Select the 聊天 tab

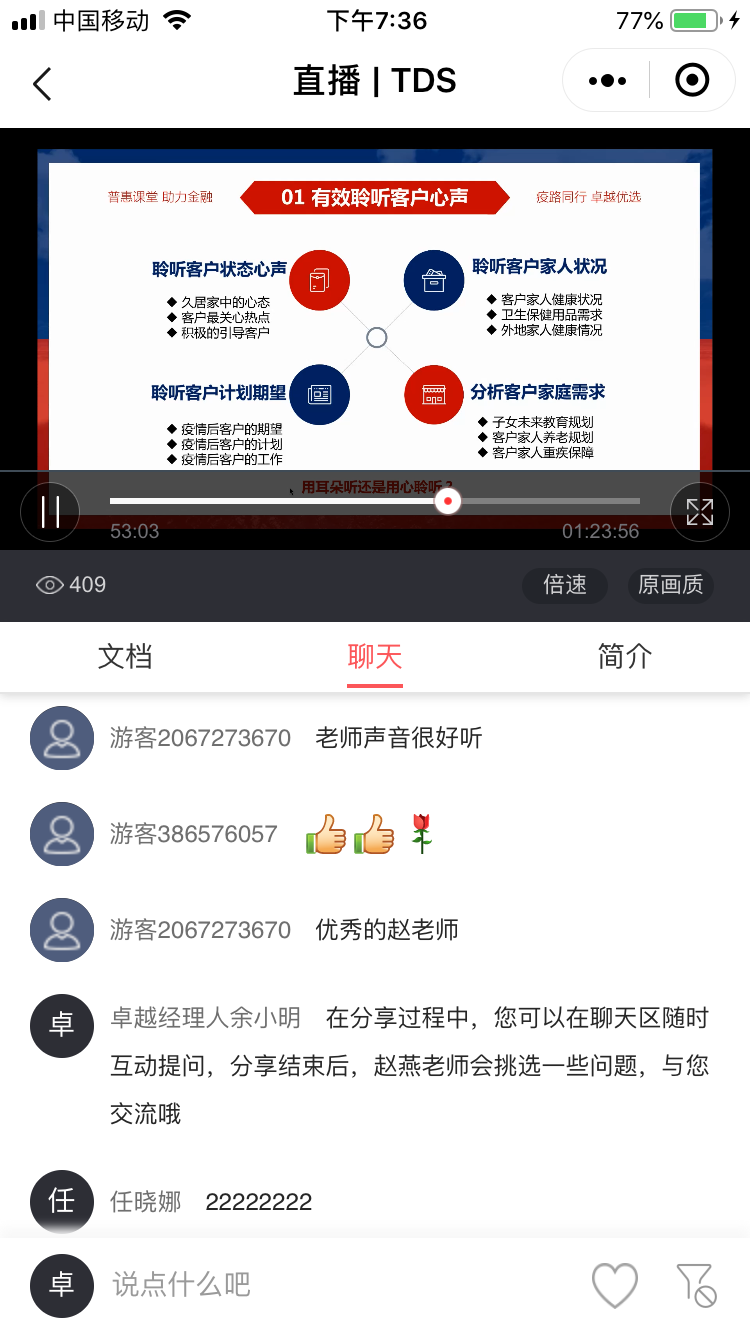point(375,656)
